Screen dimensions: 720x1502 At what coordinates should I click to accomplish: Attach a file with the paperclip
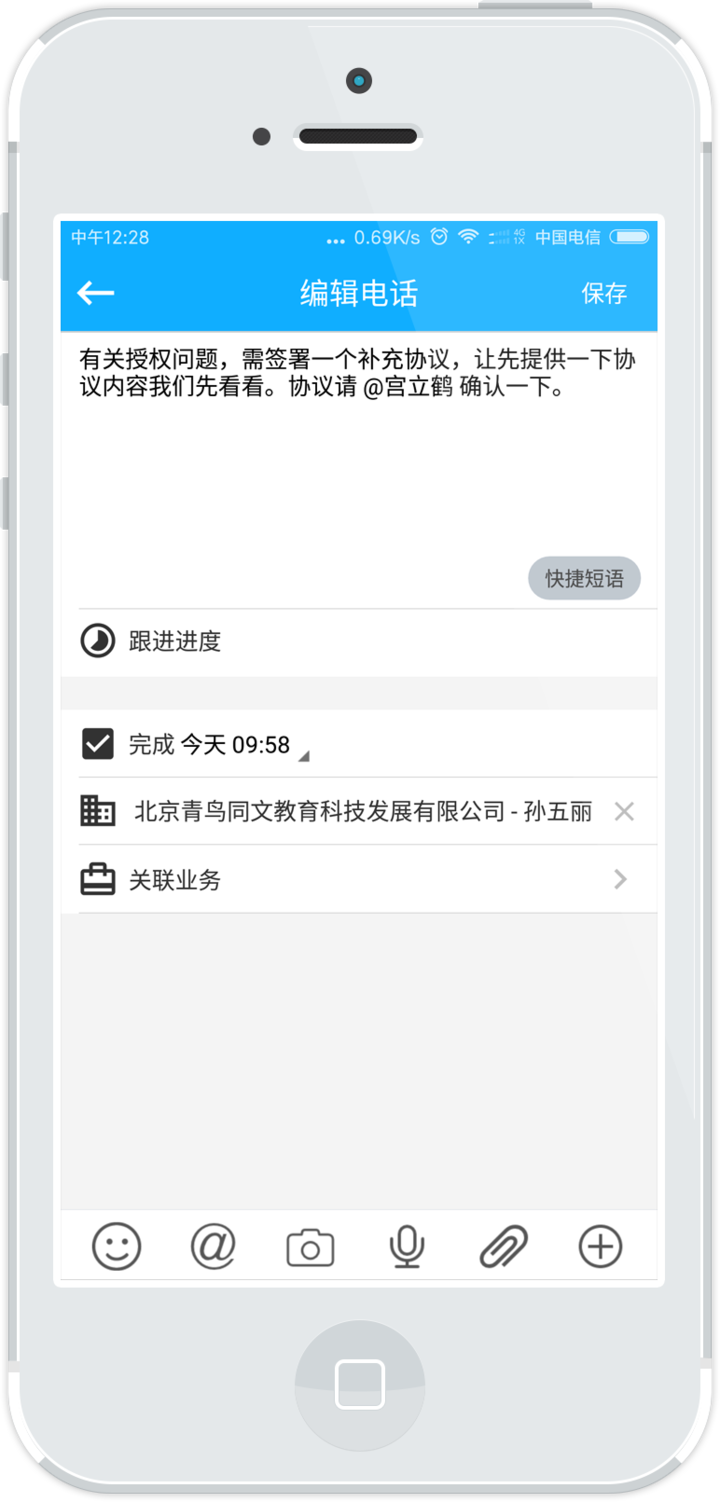(503, 1247)
